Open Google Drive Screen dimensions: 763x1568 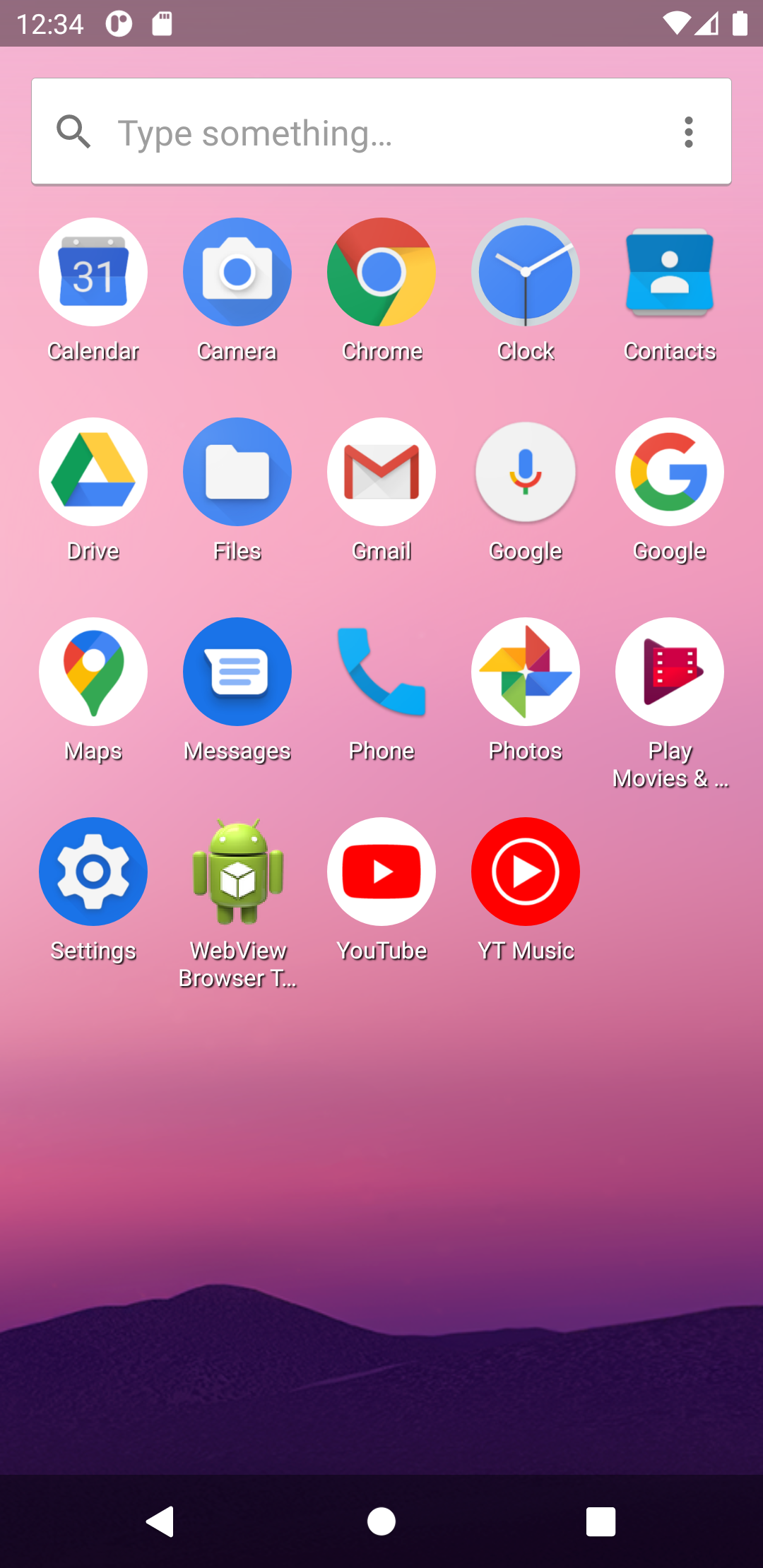(93, 473)
